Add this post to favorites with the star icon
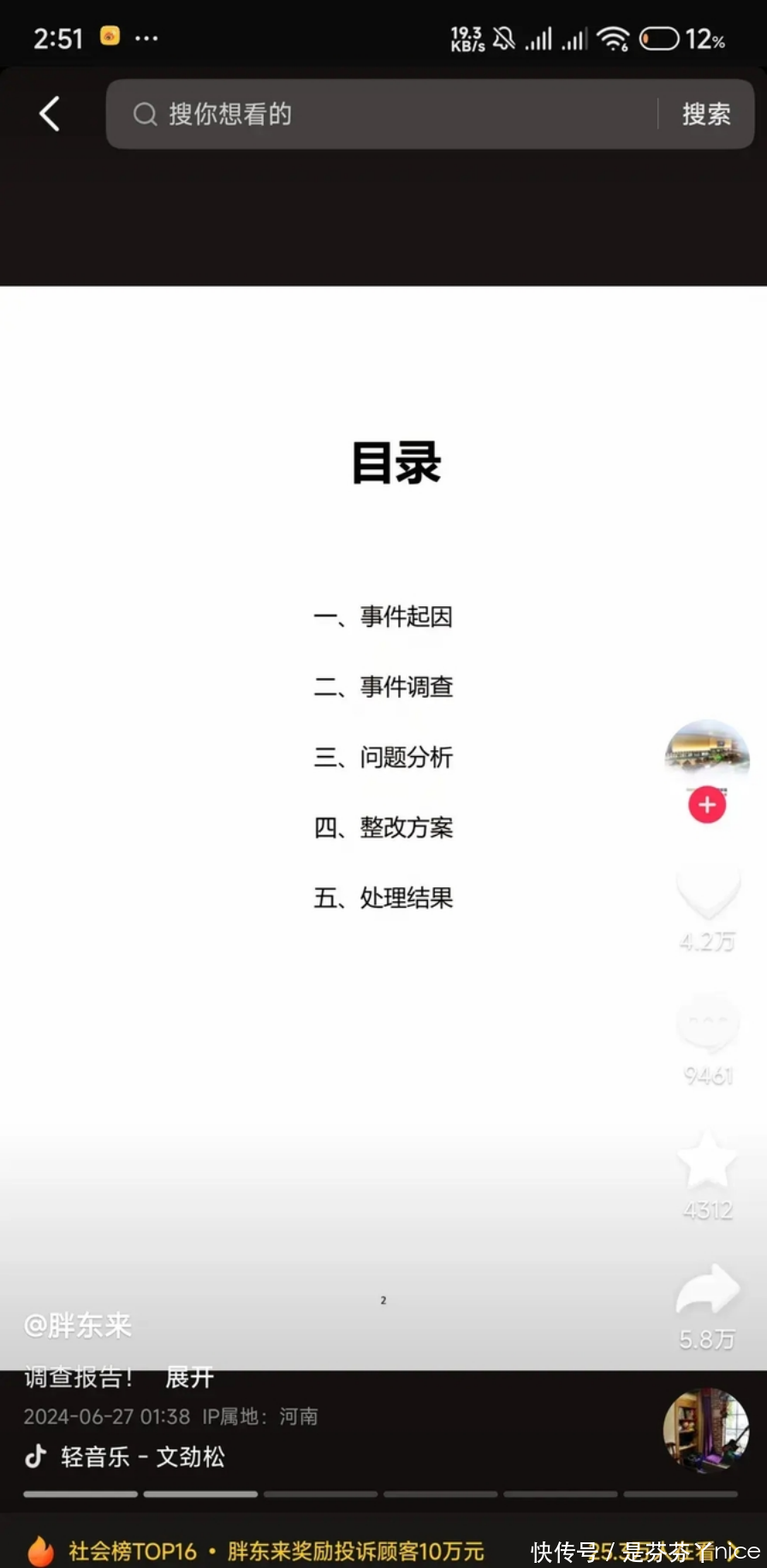Viewport: 767px width, 1568px height. 707,1160
